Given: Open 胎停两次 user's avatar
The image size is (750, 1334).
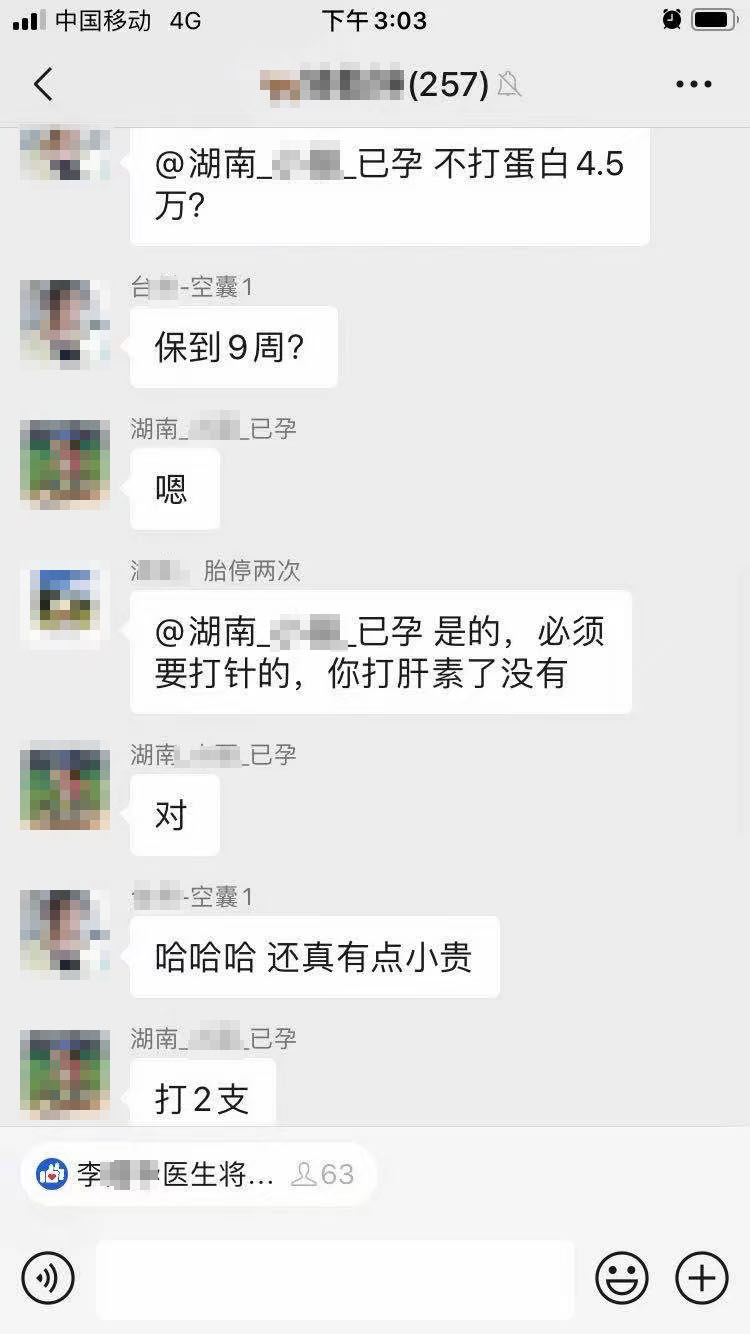Looking at the screenshot, I should pyautogui.click(x=64, y=605).
